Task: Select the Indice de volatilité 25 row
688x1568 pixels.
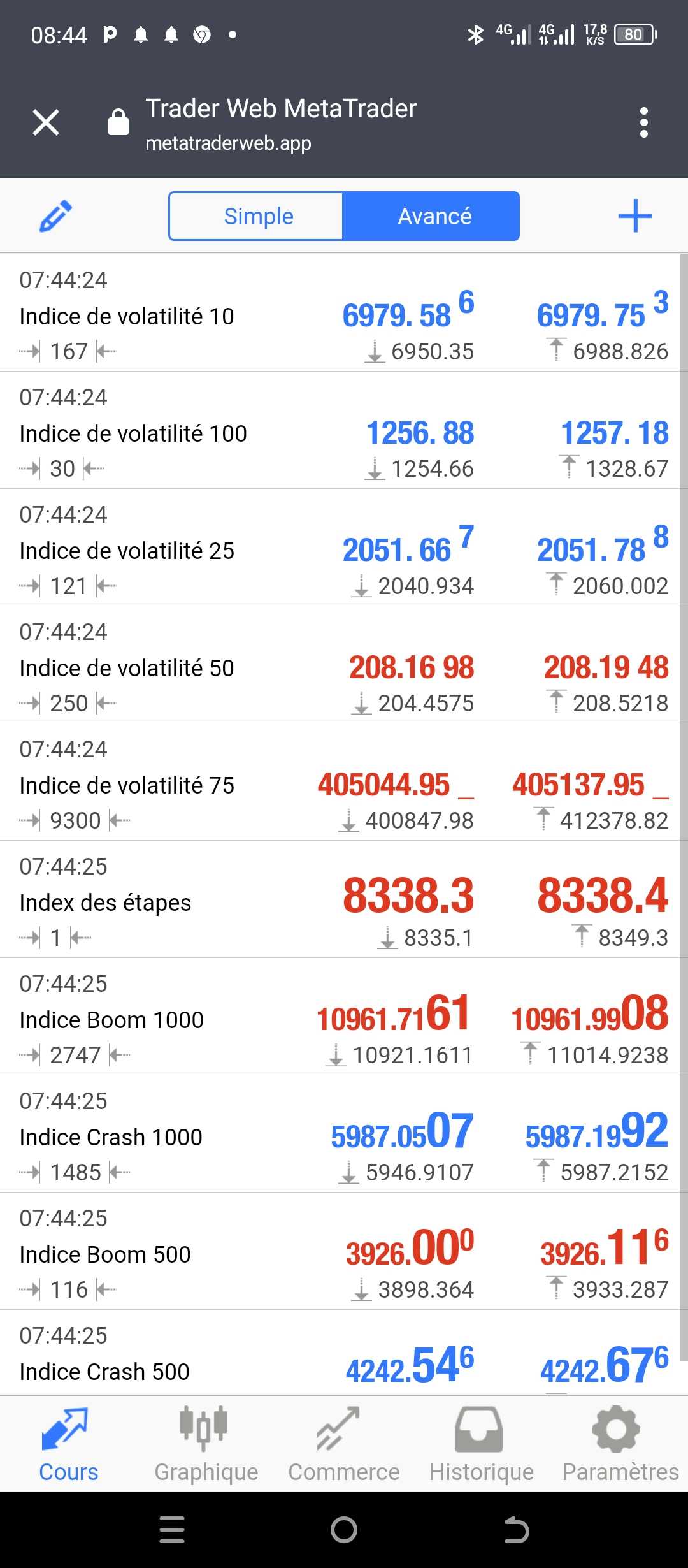Action: coord(127,551)
